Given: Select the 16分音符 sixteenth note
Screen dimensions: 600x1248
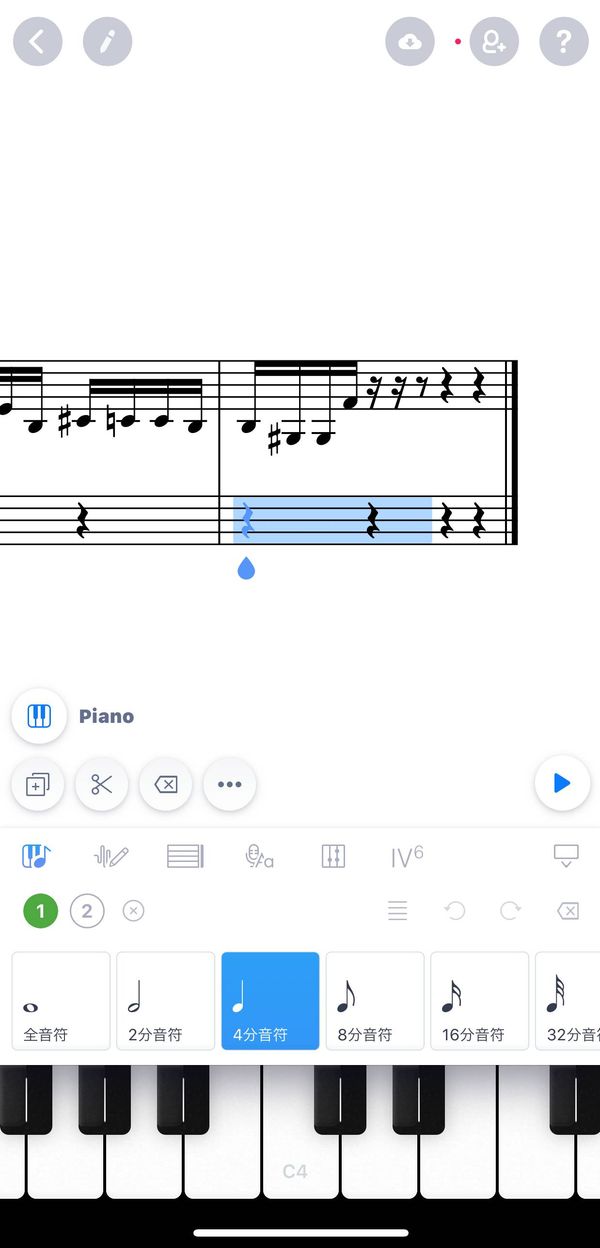Looking at the screenshot, I should tap(479, 1001).
